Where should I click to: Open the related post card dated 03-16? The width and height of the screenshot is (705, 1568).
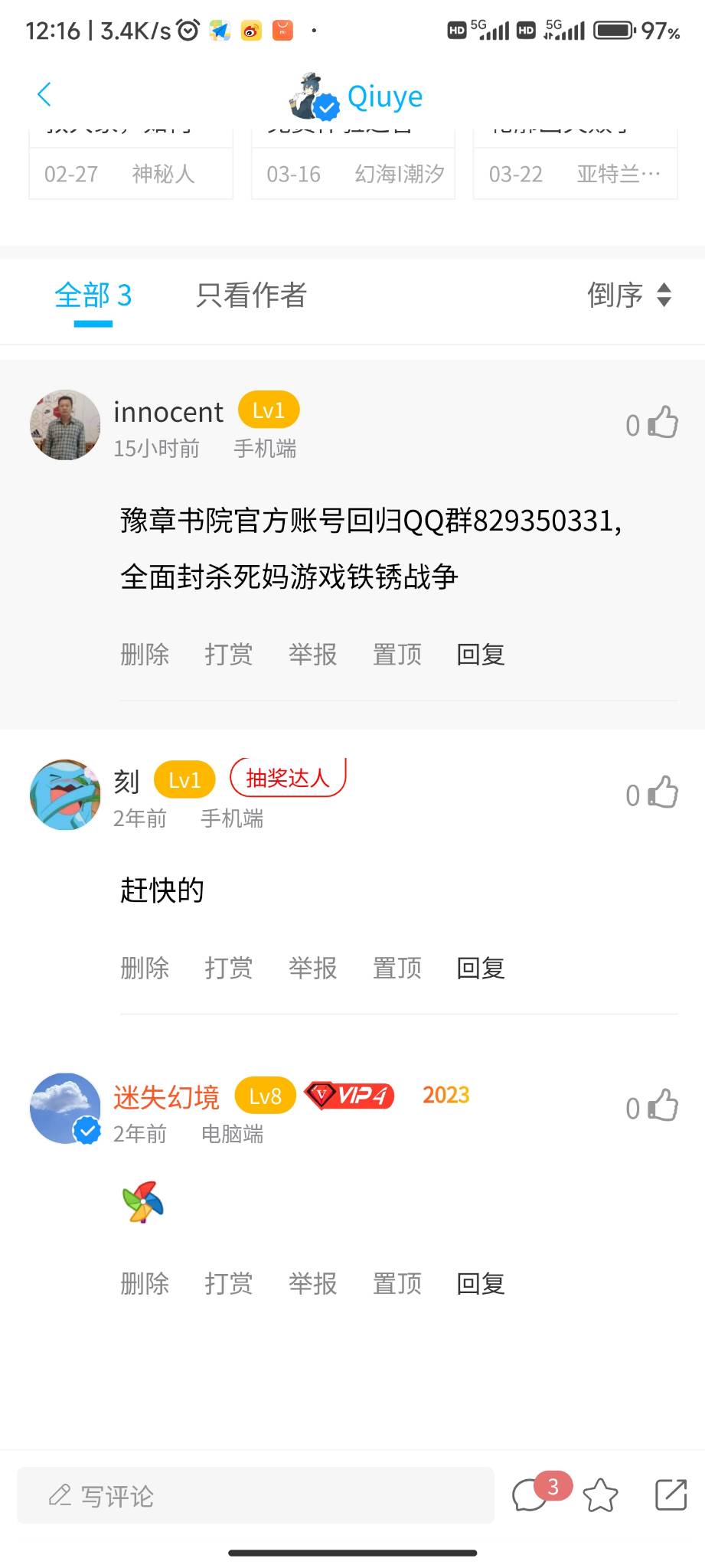click(353, 173)
